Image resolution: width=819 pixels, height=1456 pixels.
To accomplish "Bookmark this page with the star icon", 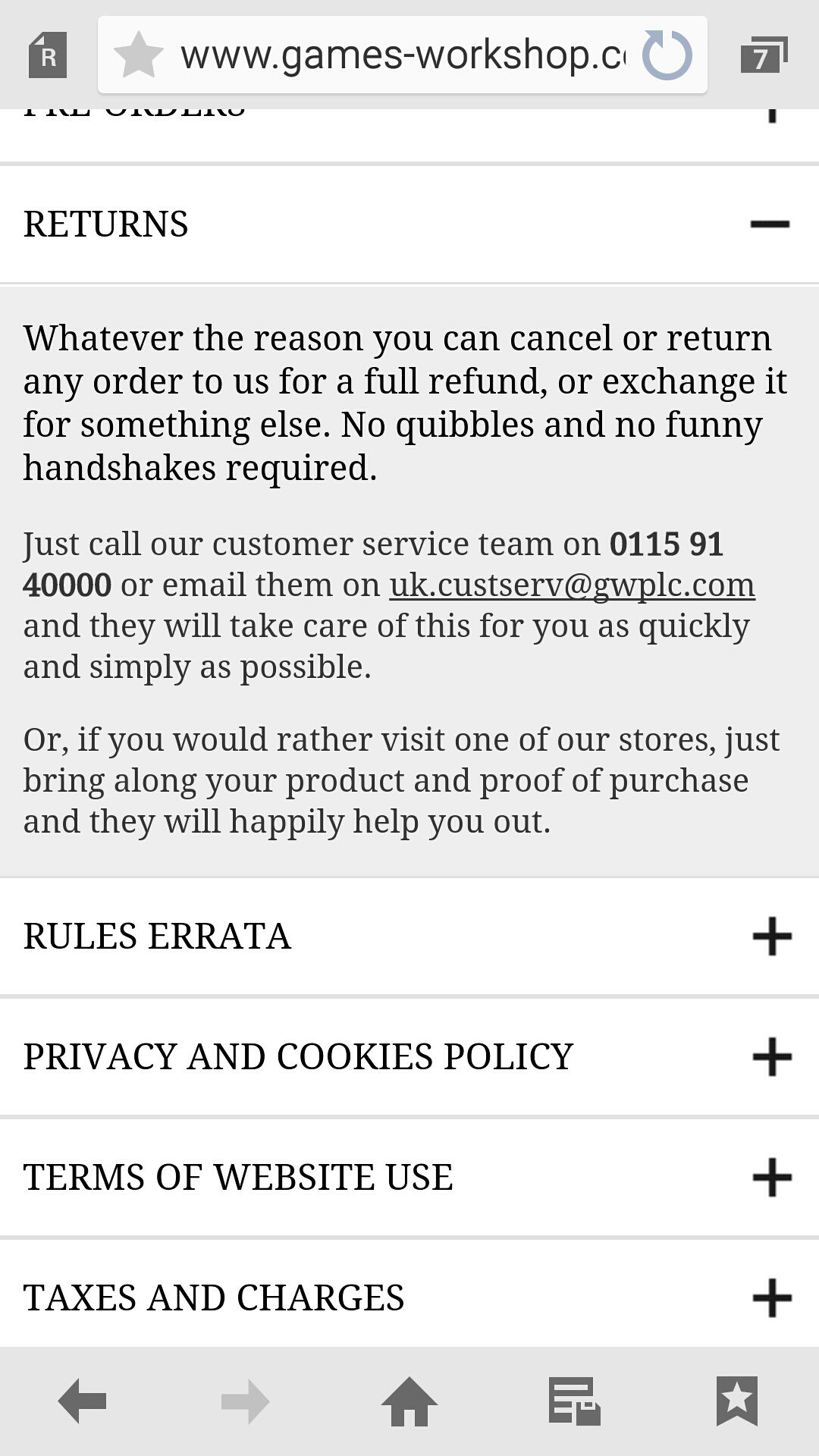I will pyautogui.click(x=138, y=55).
